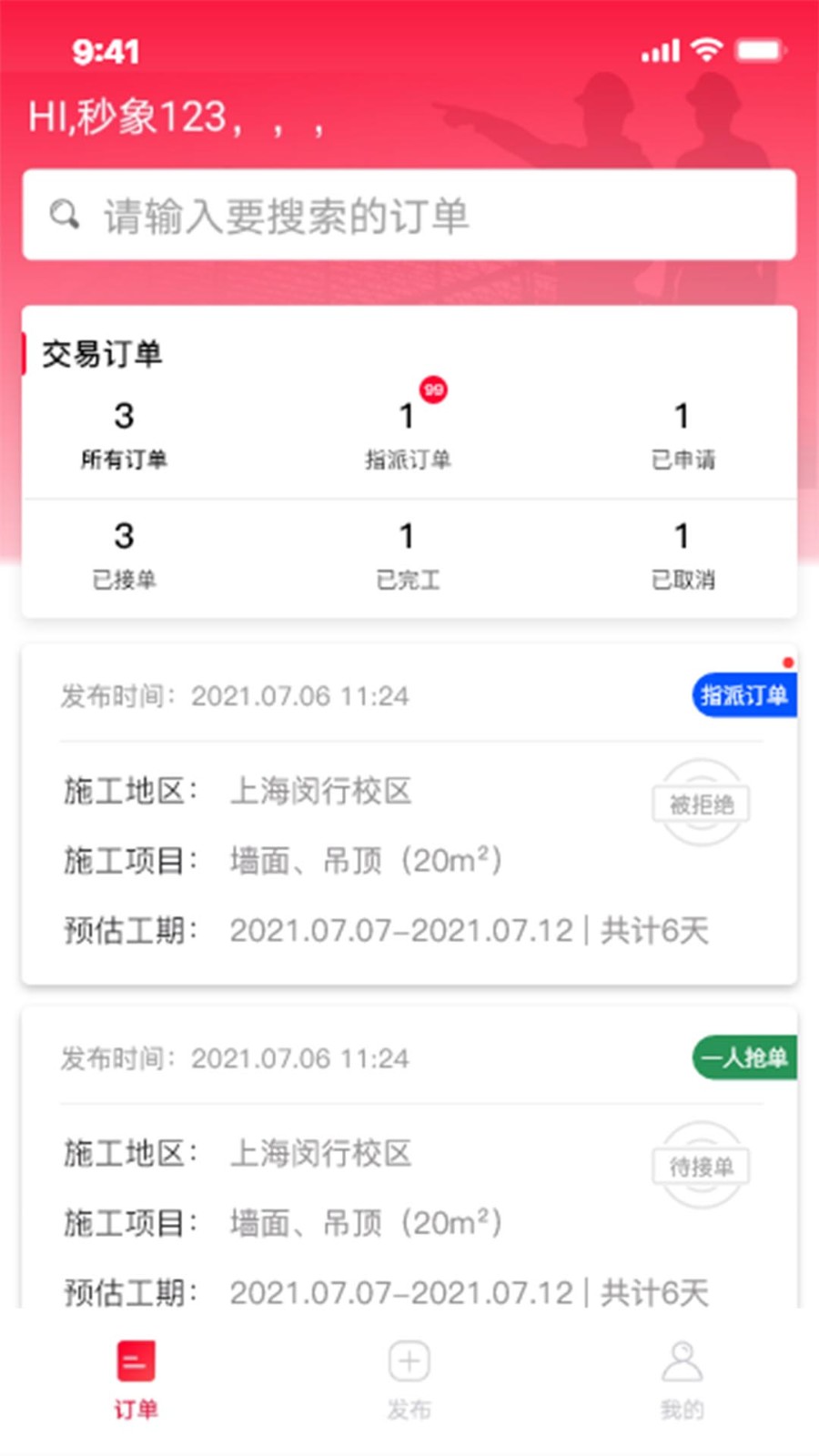This screenshot has width=819, height=1456.
Task: Open the 一人抢单 pending order card
Action: point(409,1158)
